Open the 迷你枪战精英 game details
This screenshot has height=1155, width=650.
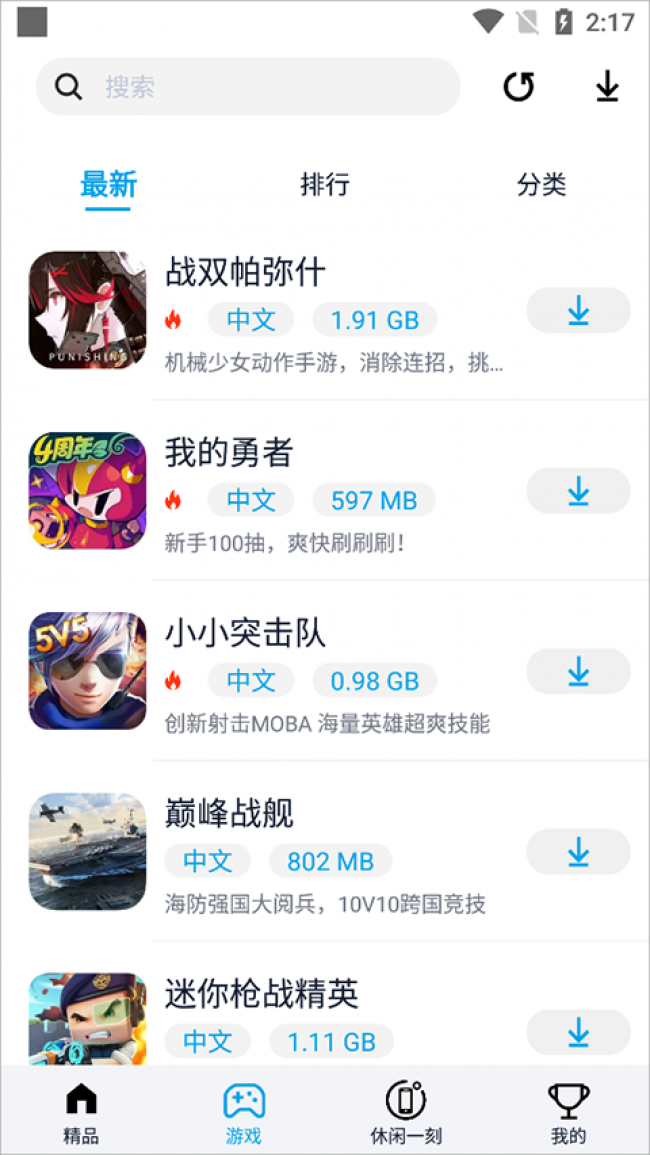261,993
